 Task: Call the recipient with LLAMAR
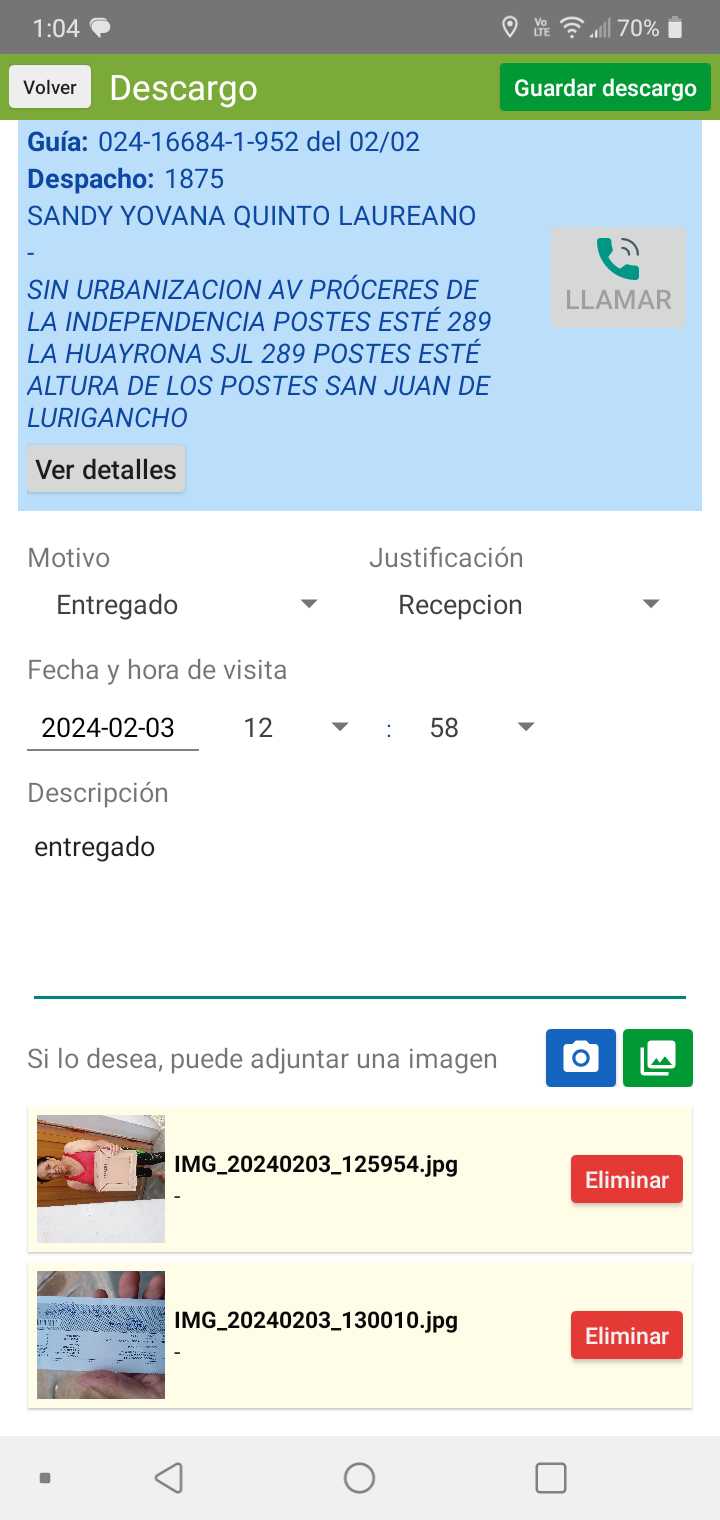point(618,277)
